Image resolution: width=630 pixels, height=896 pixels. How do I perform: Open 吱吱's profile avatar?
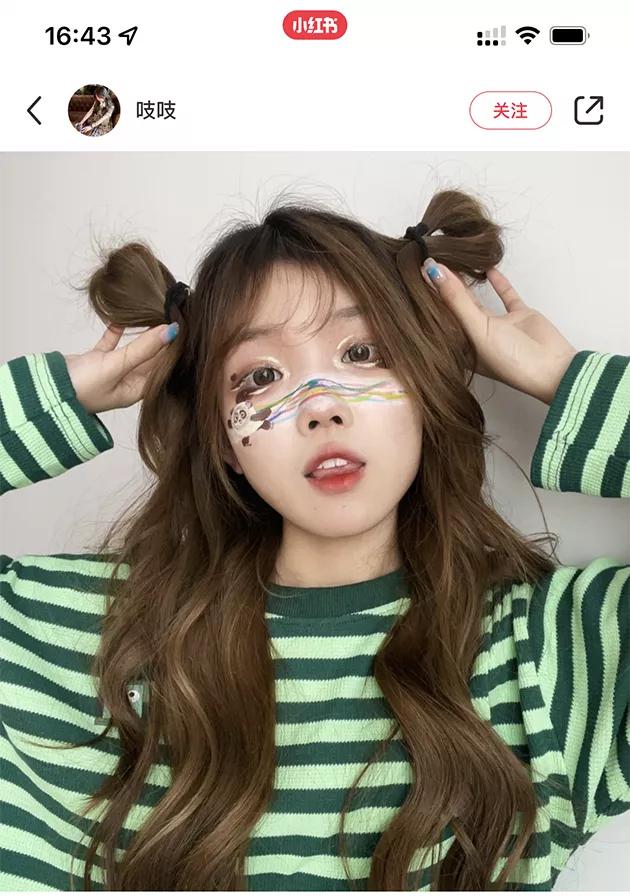pos(94,110)
